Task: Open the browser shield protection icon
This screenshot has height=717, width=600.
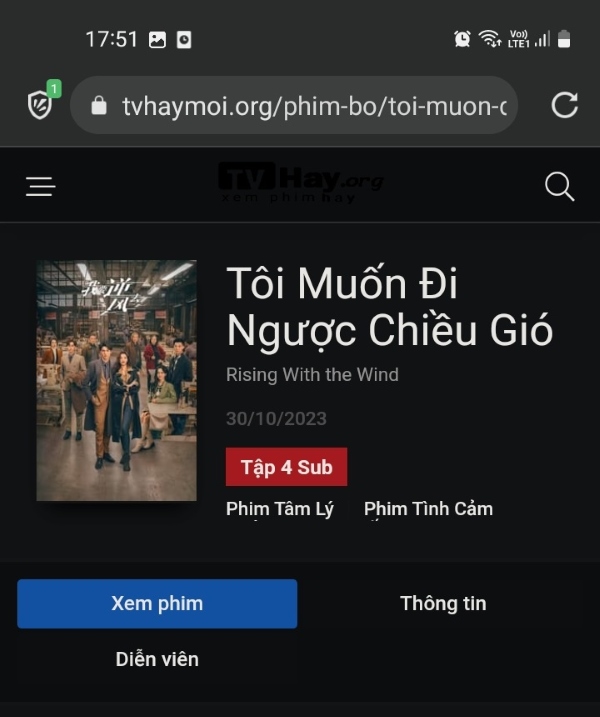Action: click(41, 104)
